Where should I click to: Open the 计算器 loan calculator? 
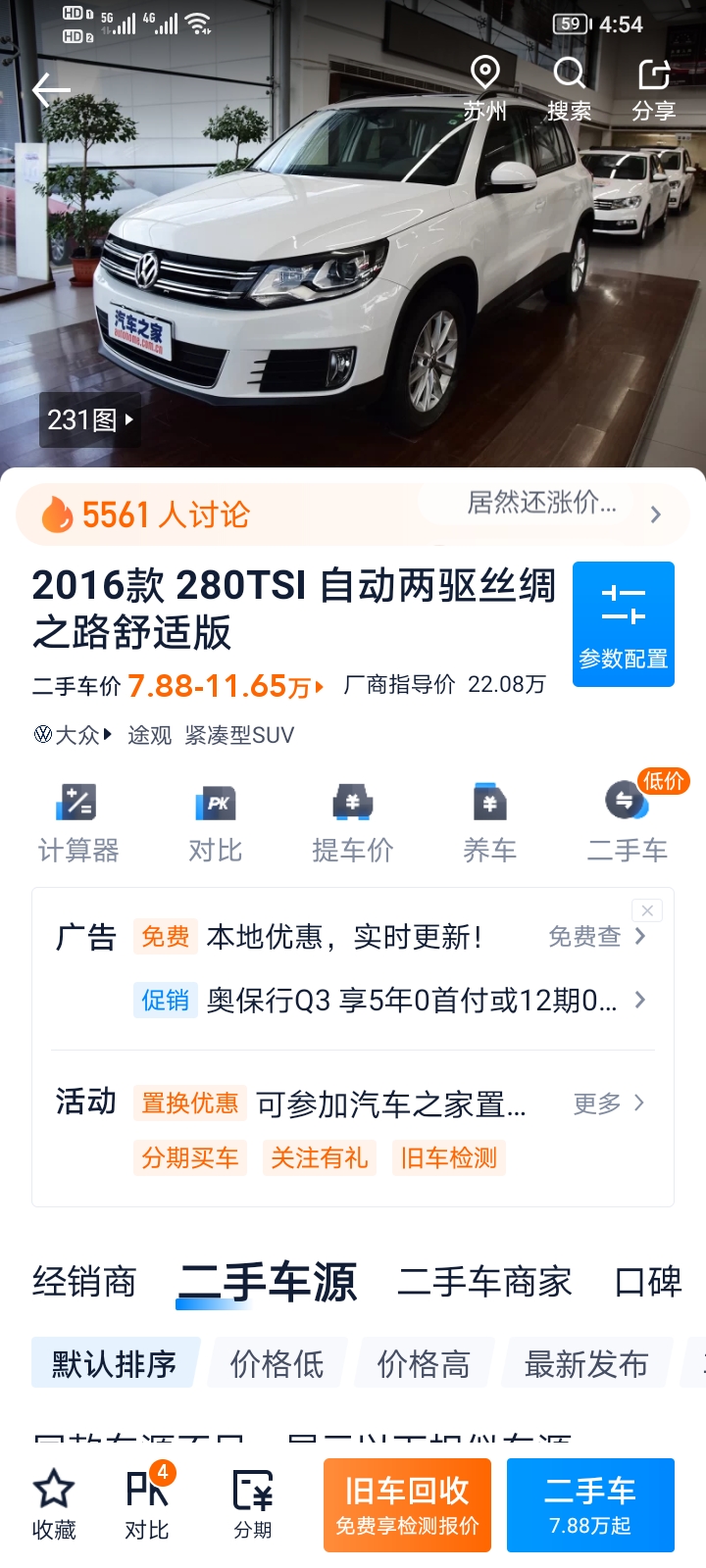pos(78,823)
